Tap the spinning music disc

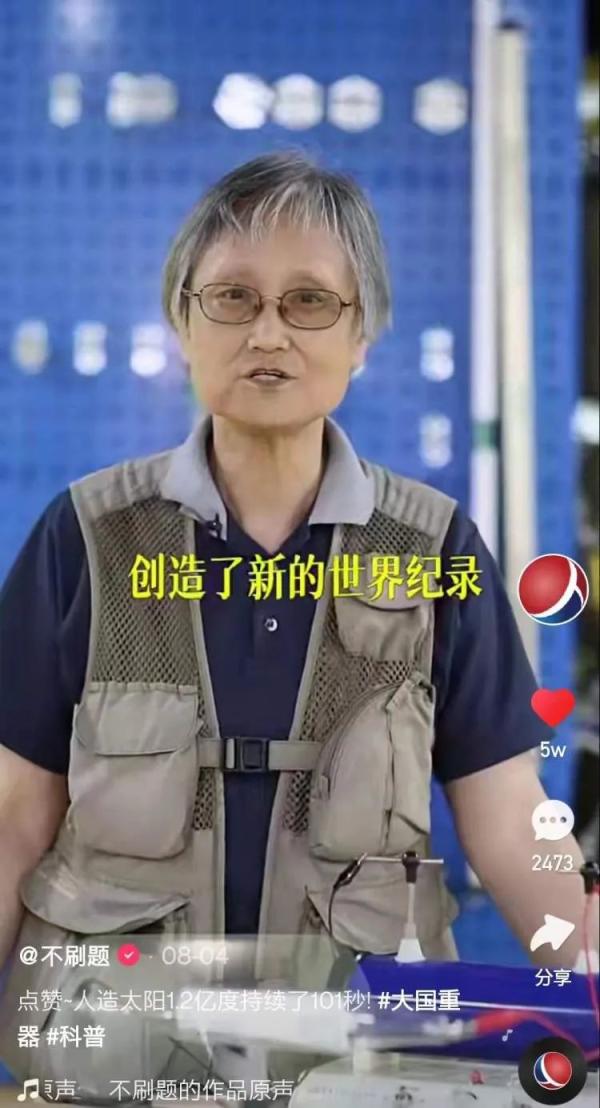coord(553,1072)
